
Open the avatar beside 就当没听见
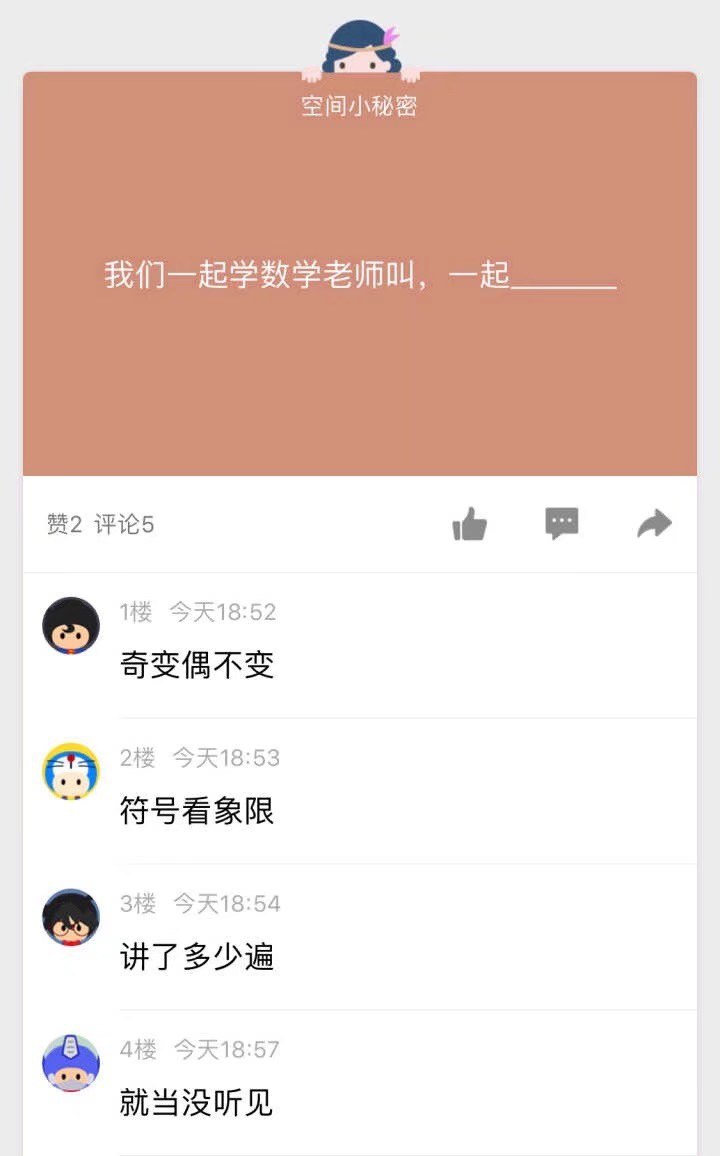[x=71, y=1064]
